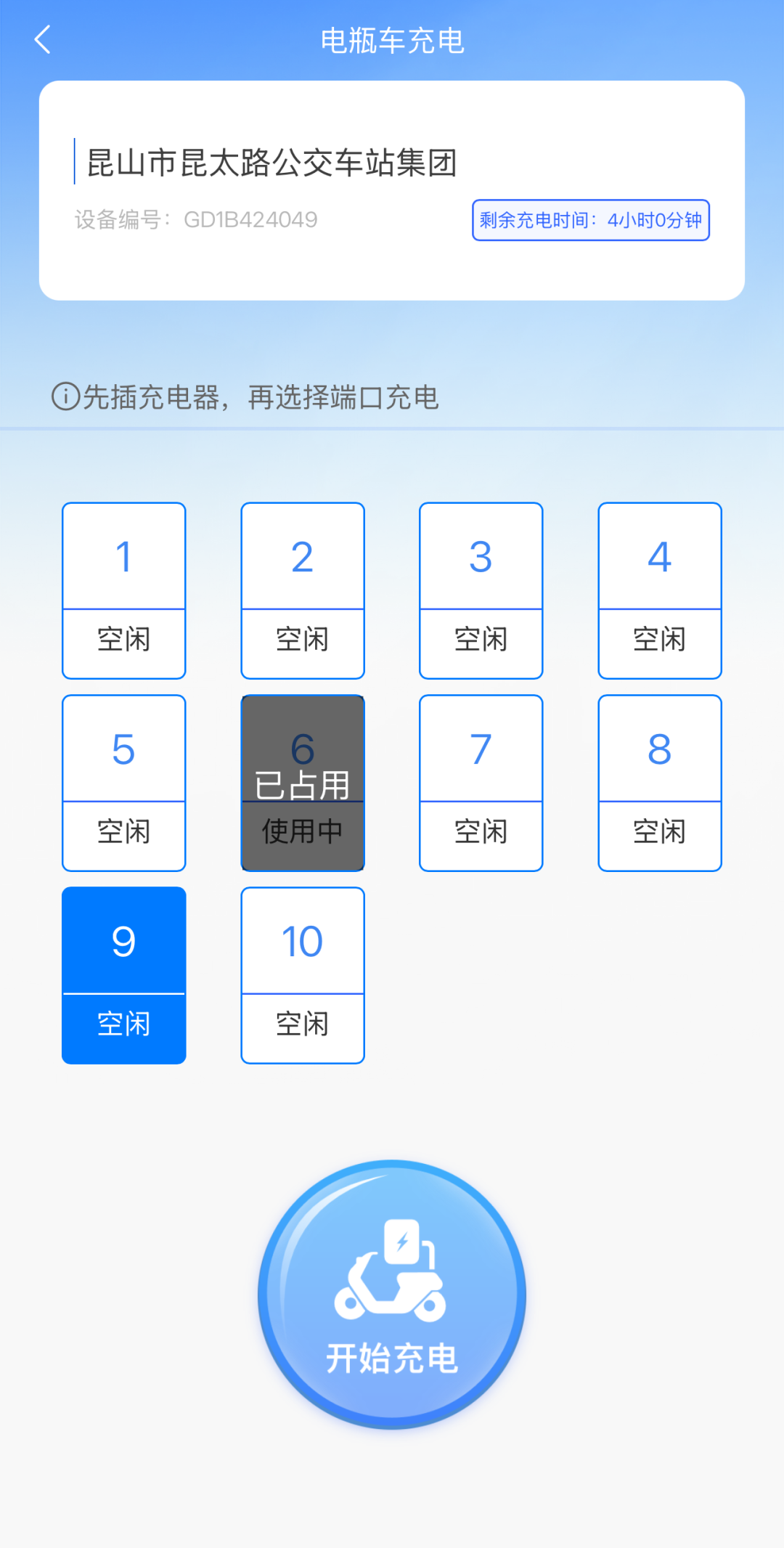Image resolution: width=784 pixels, height=1548 pixels.
Task: Tap the highlighted port 9
Action: 124,975
